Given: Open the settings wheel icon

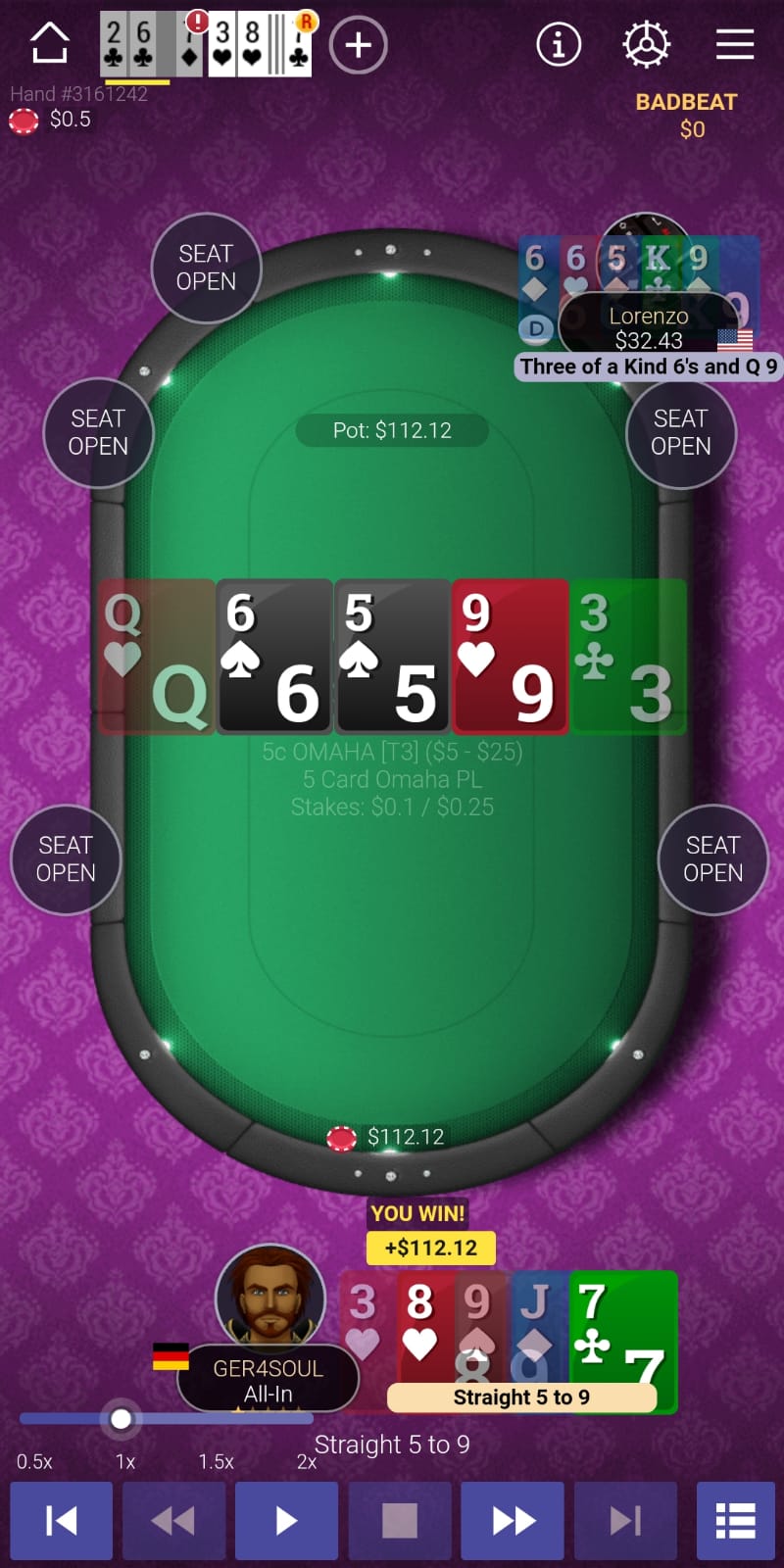Looking at the screenshot, I should 646,44.
